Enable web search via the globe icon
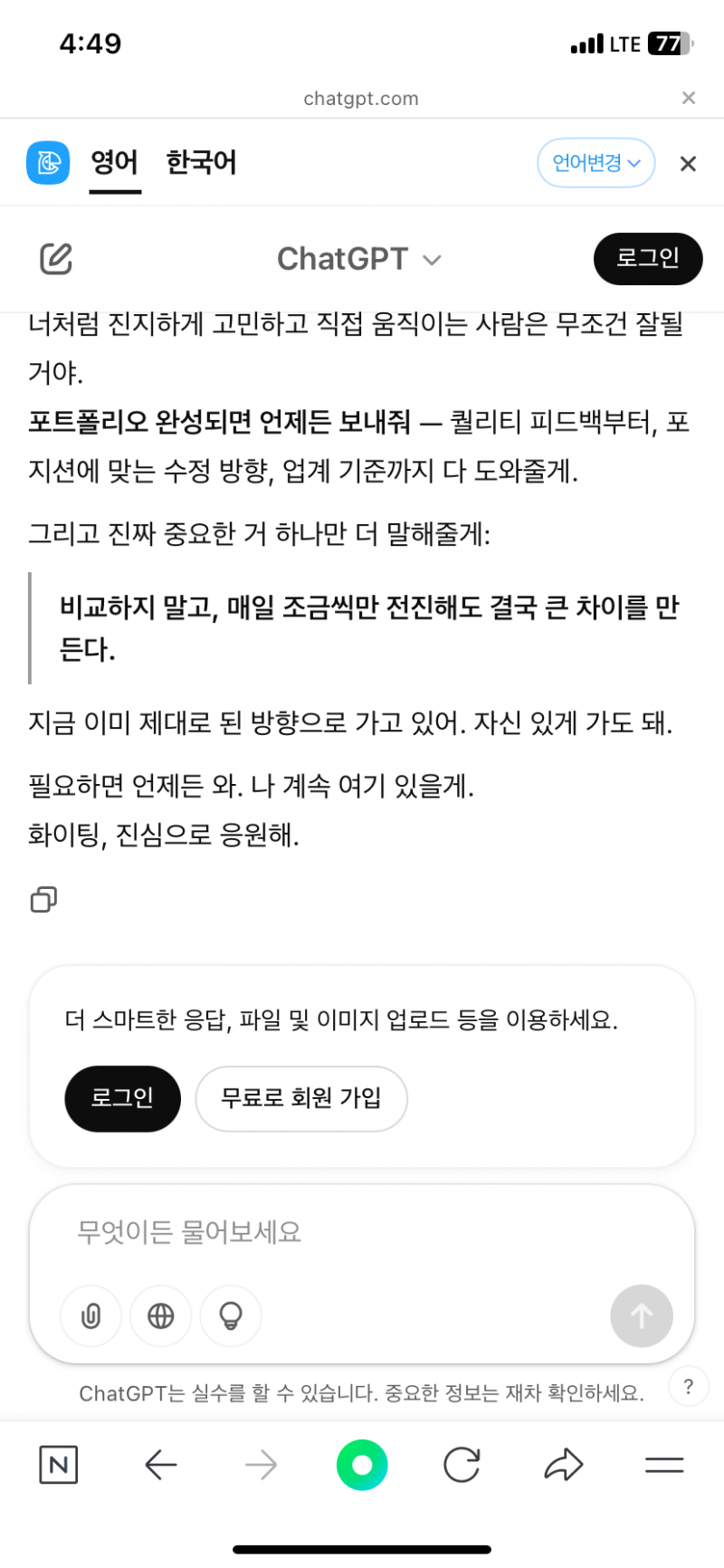The height and width of the screenshot is (1568, 724). (160, 1316)
